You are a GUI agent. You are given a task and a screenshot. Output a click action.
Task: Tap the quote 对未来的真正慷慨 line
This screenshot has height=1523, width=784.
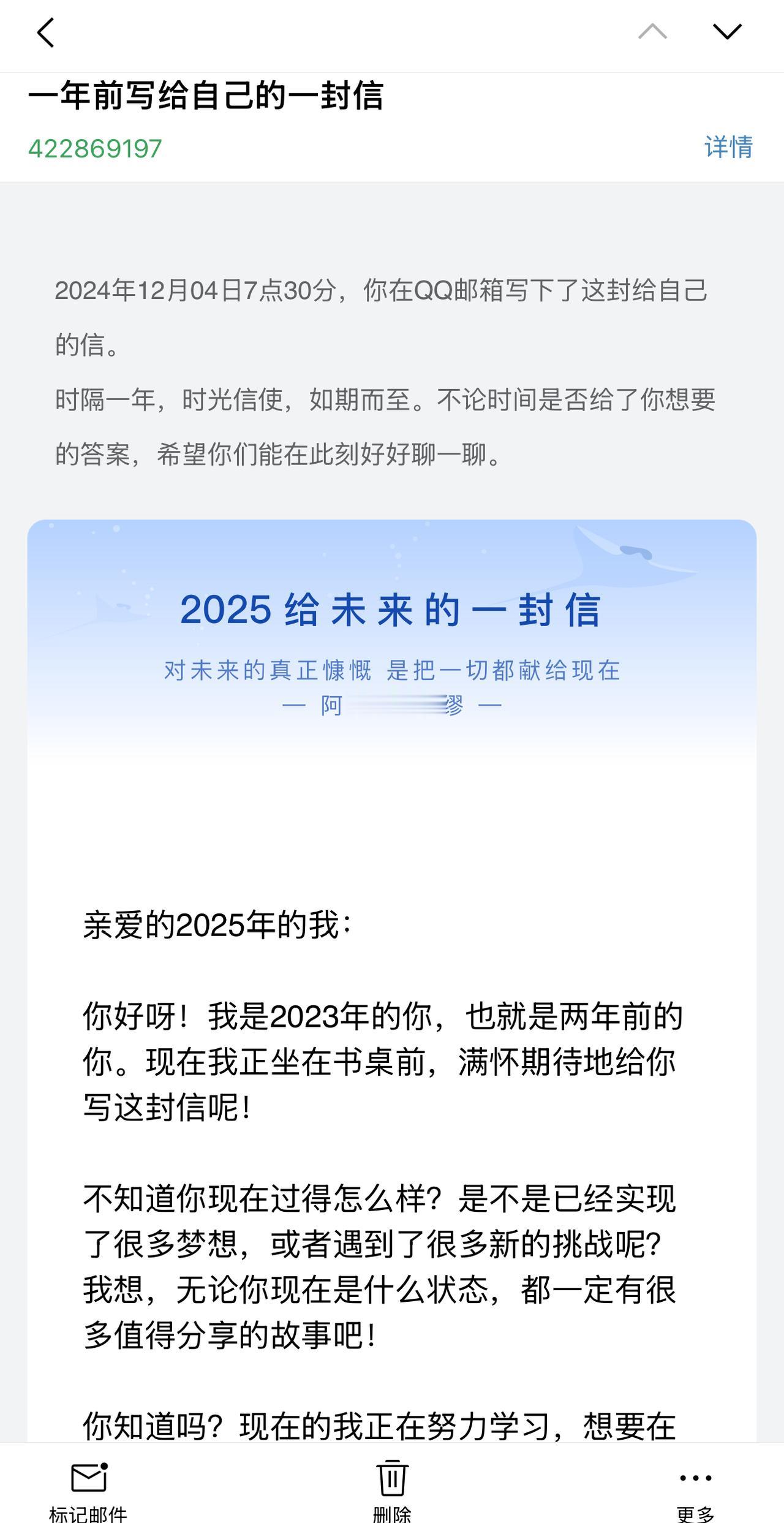tap(392, 671)
